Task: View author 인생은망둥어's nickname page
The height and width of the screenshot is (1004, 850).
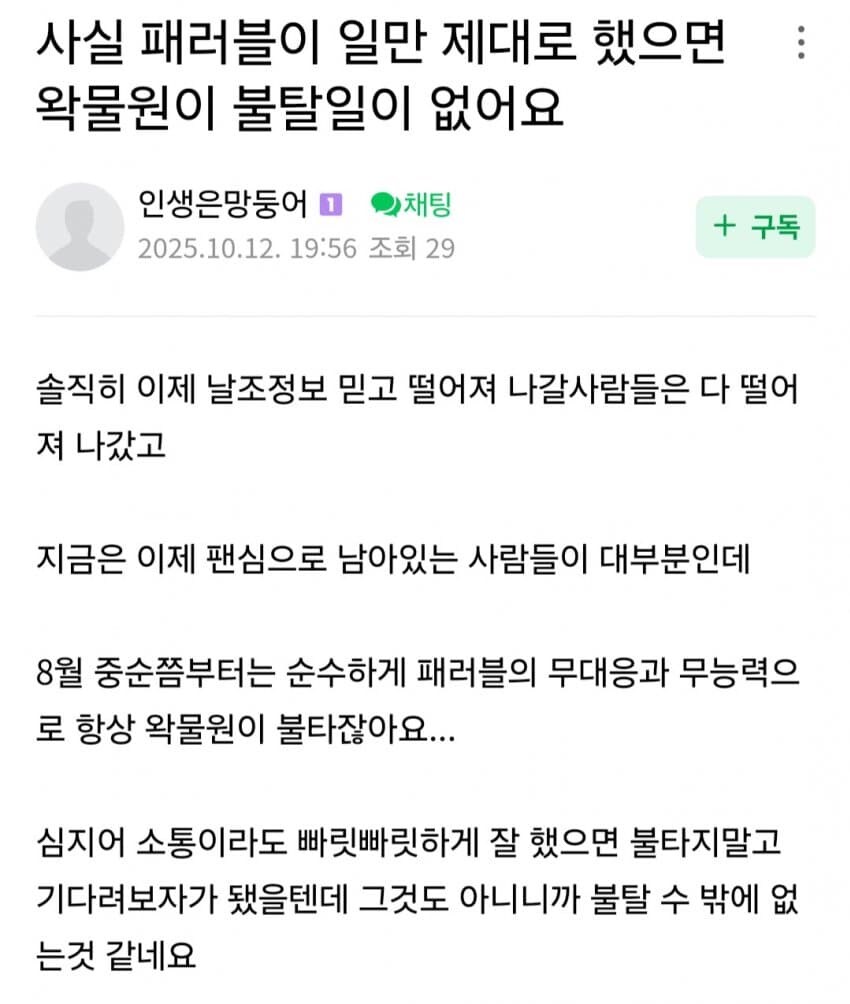Action: (222, 204)
